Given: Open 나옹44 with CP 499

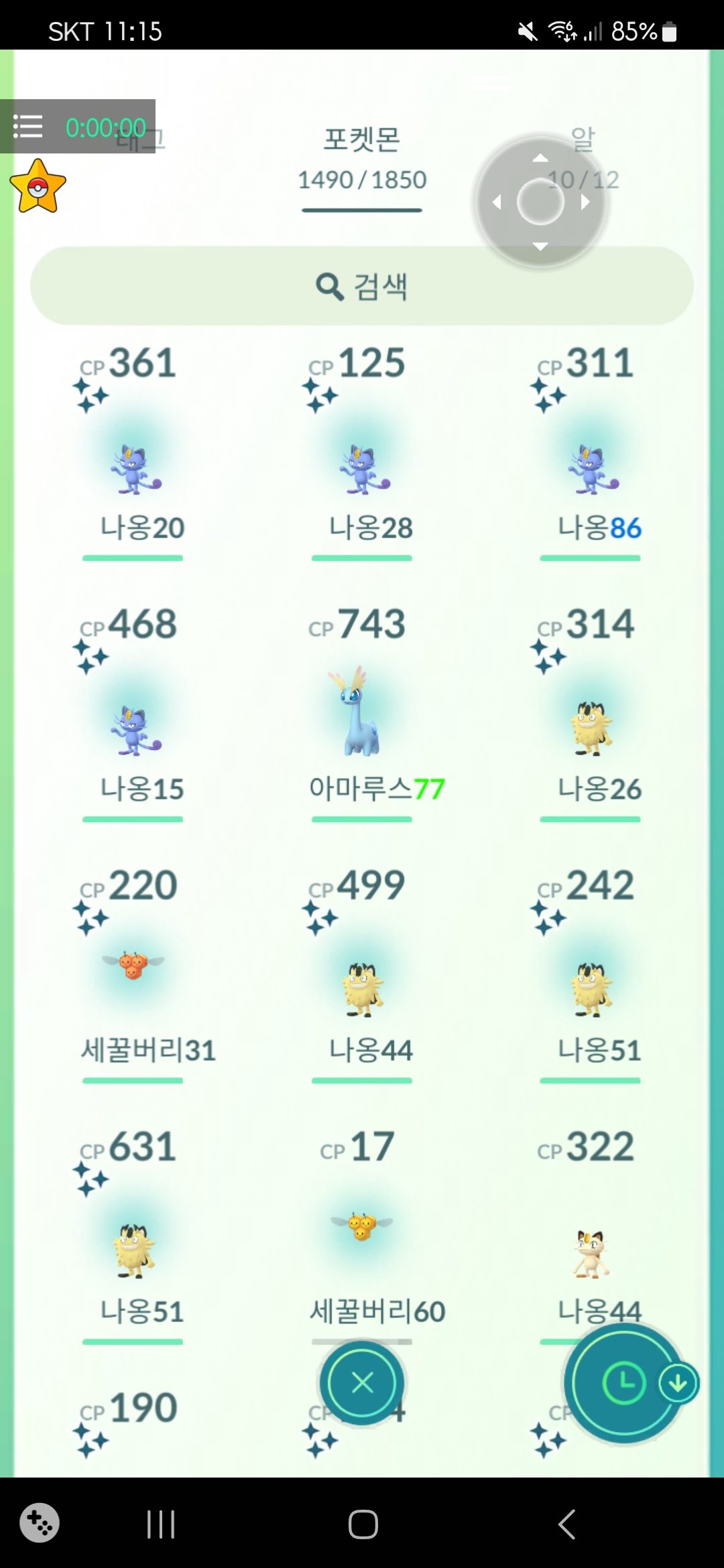Looking at the screenshot, I should 362,990.
